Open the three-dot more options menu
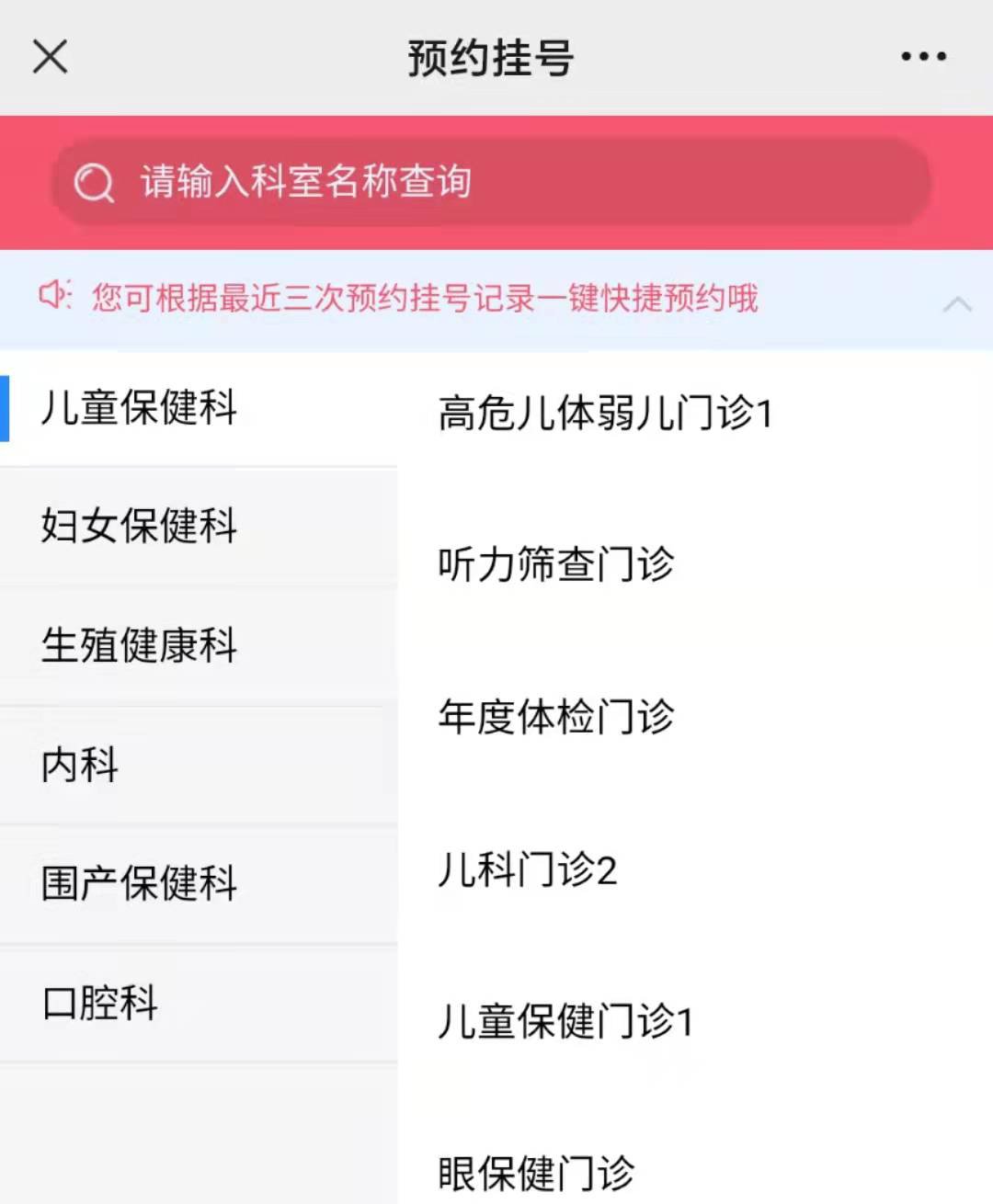The width and height of the screenshot is (993, 1204). coord(923,57)
